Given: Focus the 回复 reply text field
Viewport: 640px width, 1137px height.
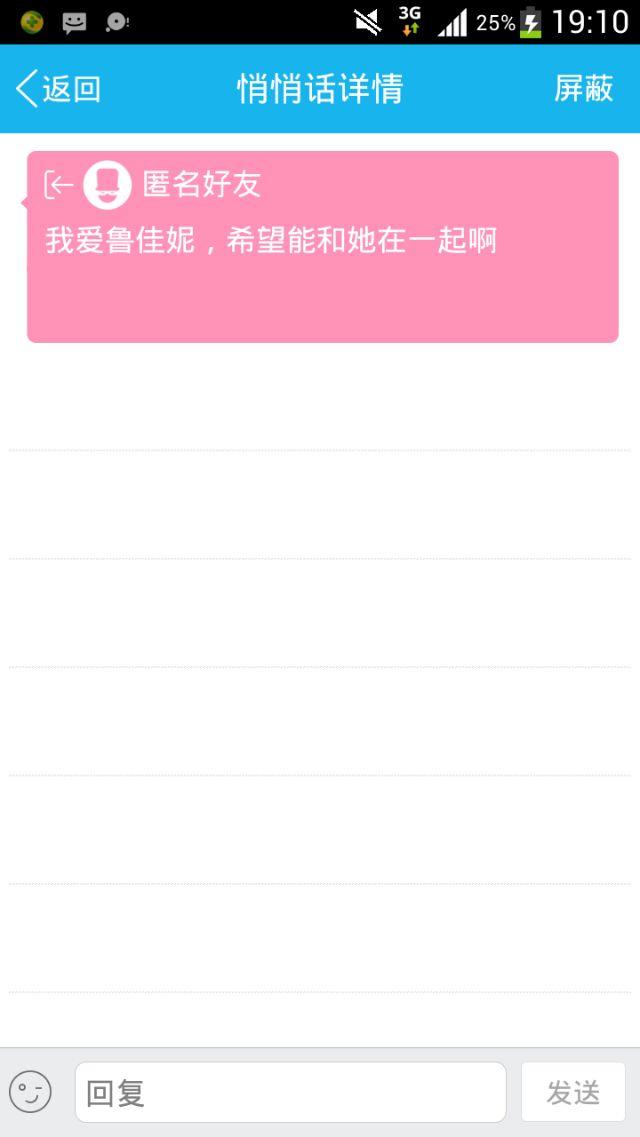Looking at the screenshot, I should coord(290,1092).
